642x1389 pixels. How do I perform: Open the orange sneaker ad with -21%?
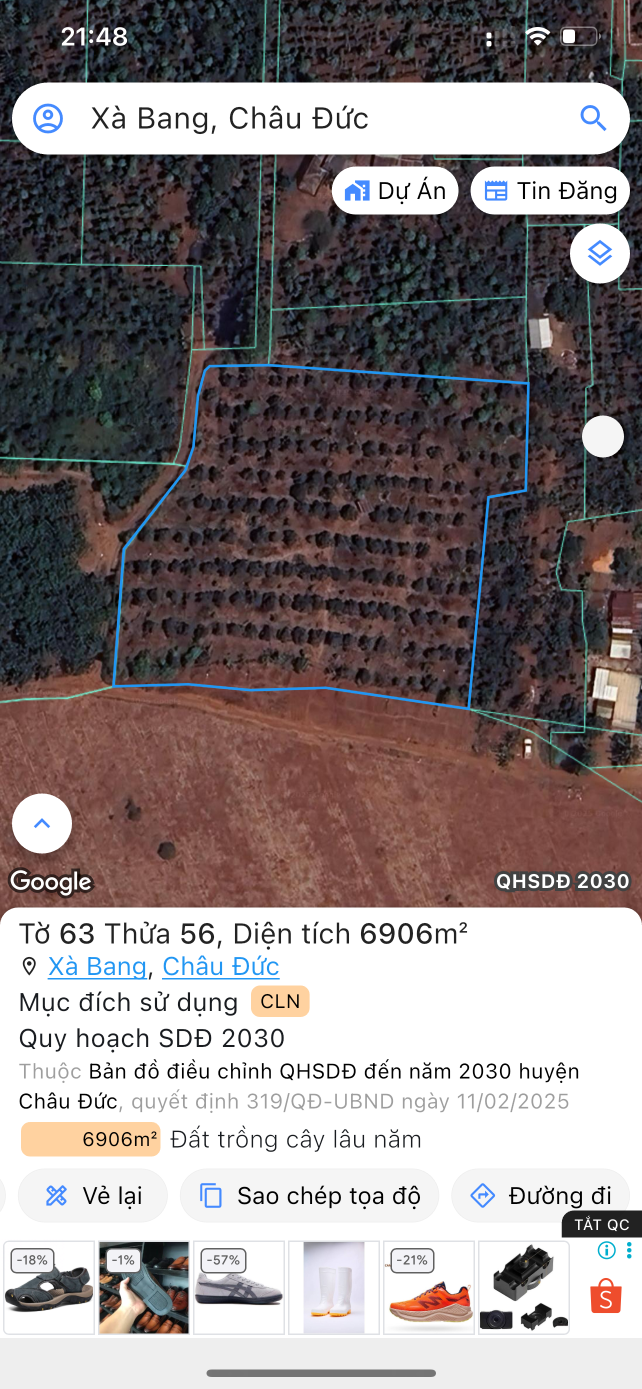click(428, 1288)
